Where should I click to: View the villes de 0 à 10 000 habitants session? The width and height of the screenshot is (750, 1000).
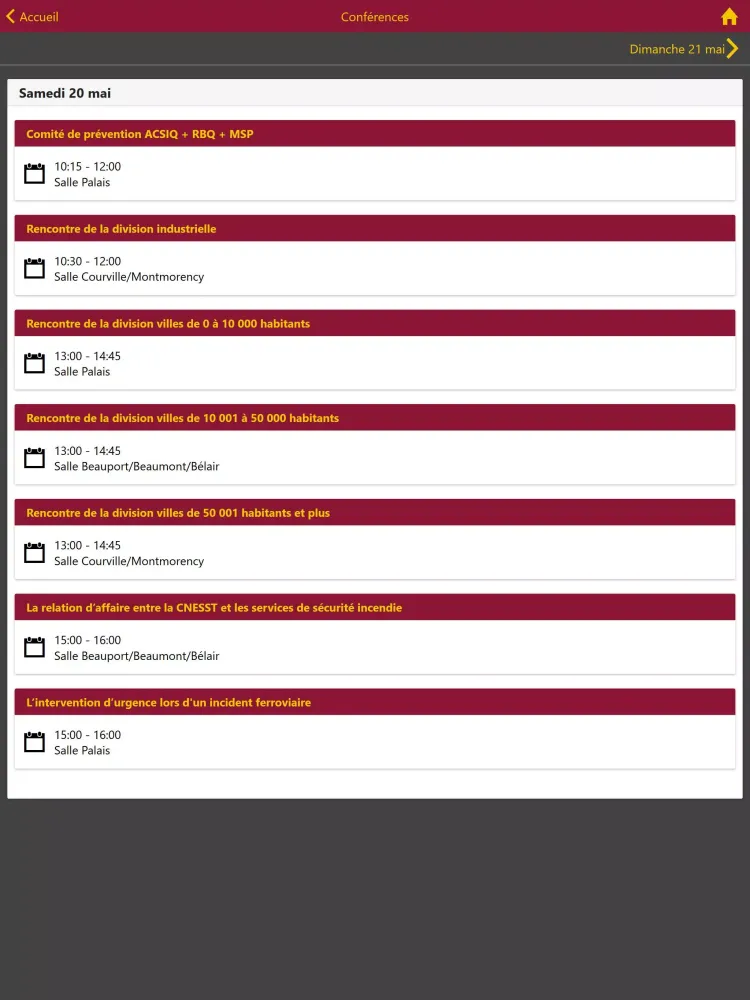point(374,350)
